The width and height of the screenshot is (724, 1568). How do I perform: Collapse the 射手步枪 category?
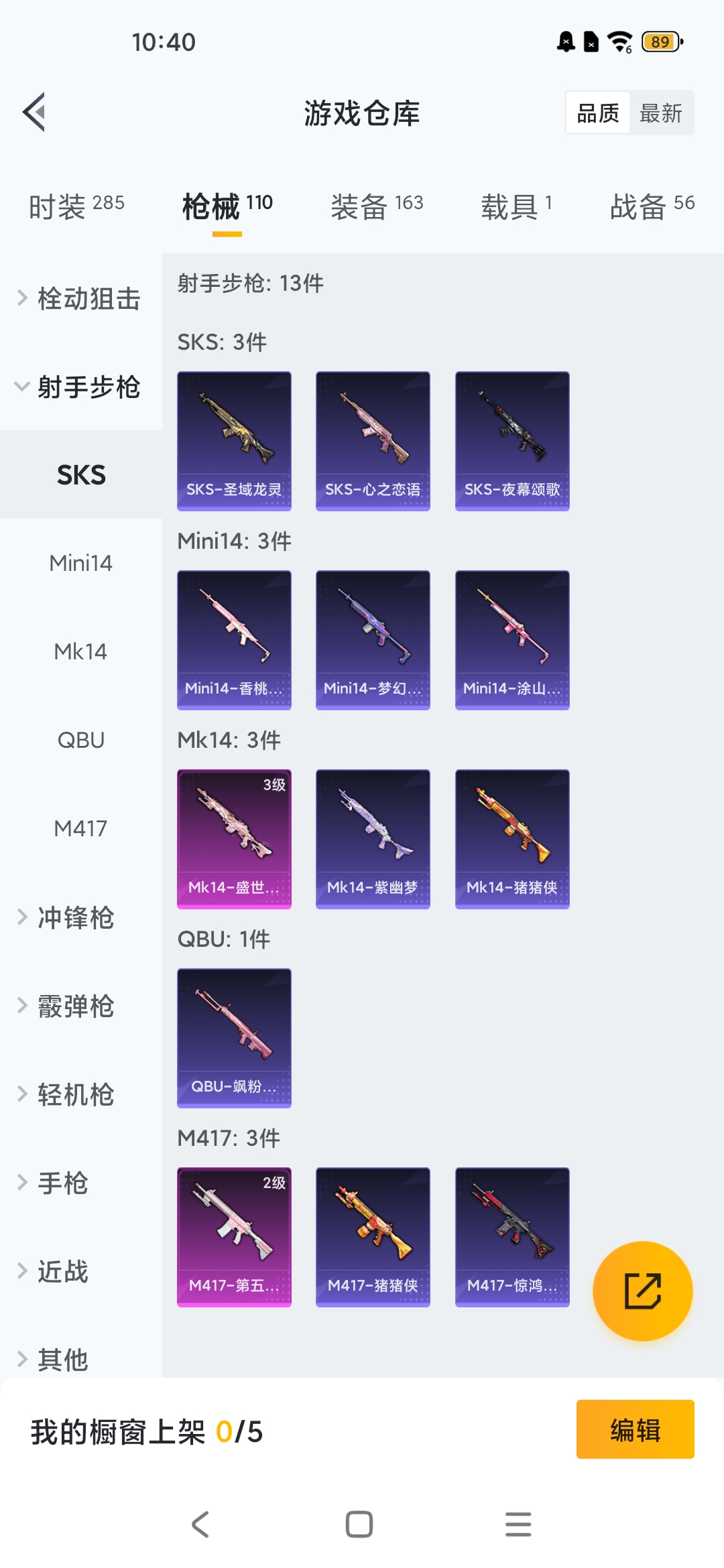coord(80,387)
